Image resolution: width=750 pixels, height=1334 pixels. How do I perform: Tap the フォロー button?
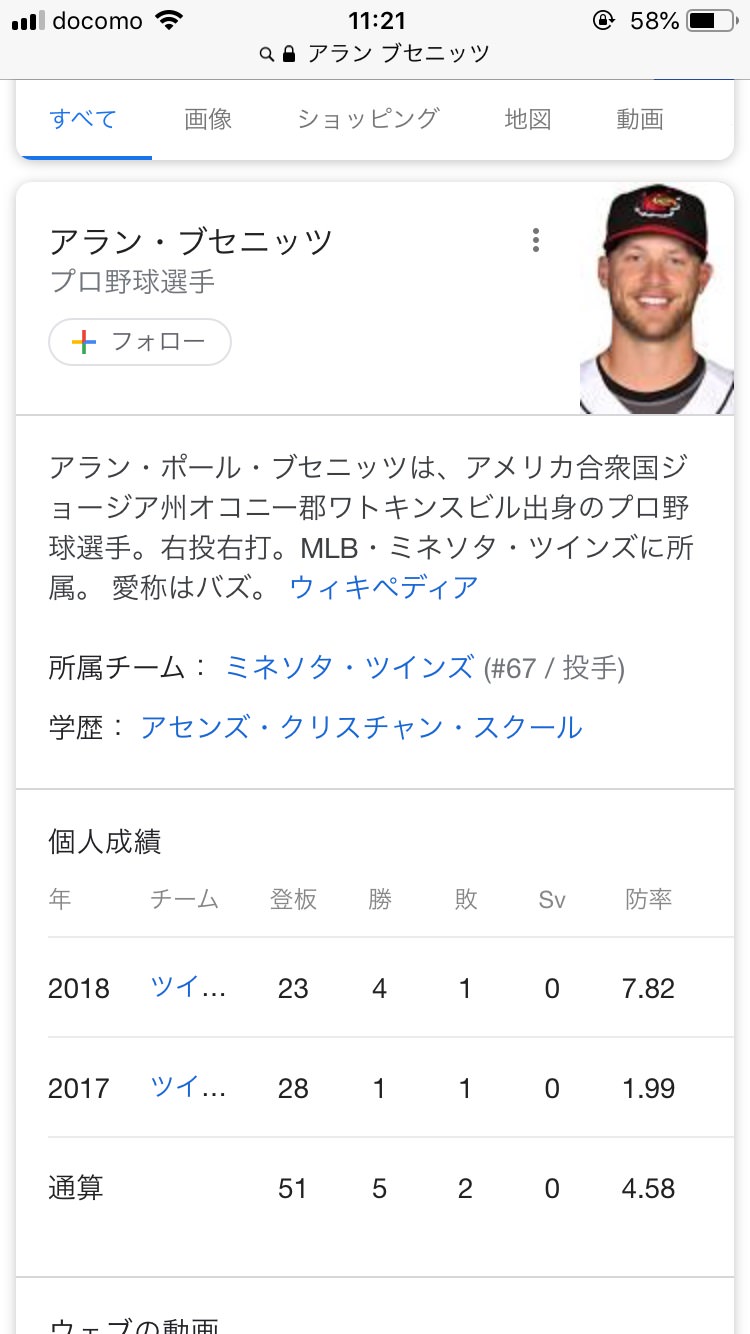point(140,342)
